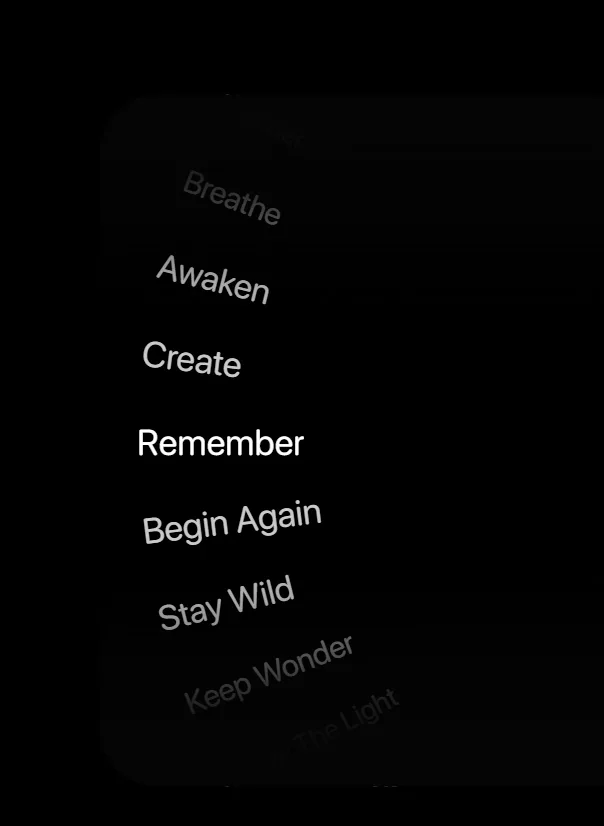Tap the Begin Again option
604x826 pixels.
(x=232, y=522)
